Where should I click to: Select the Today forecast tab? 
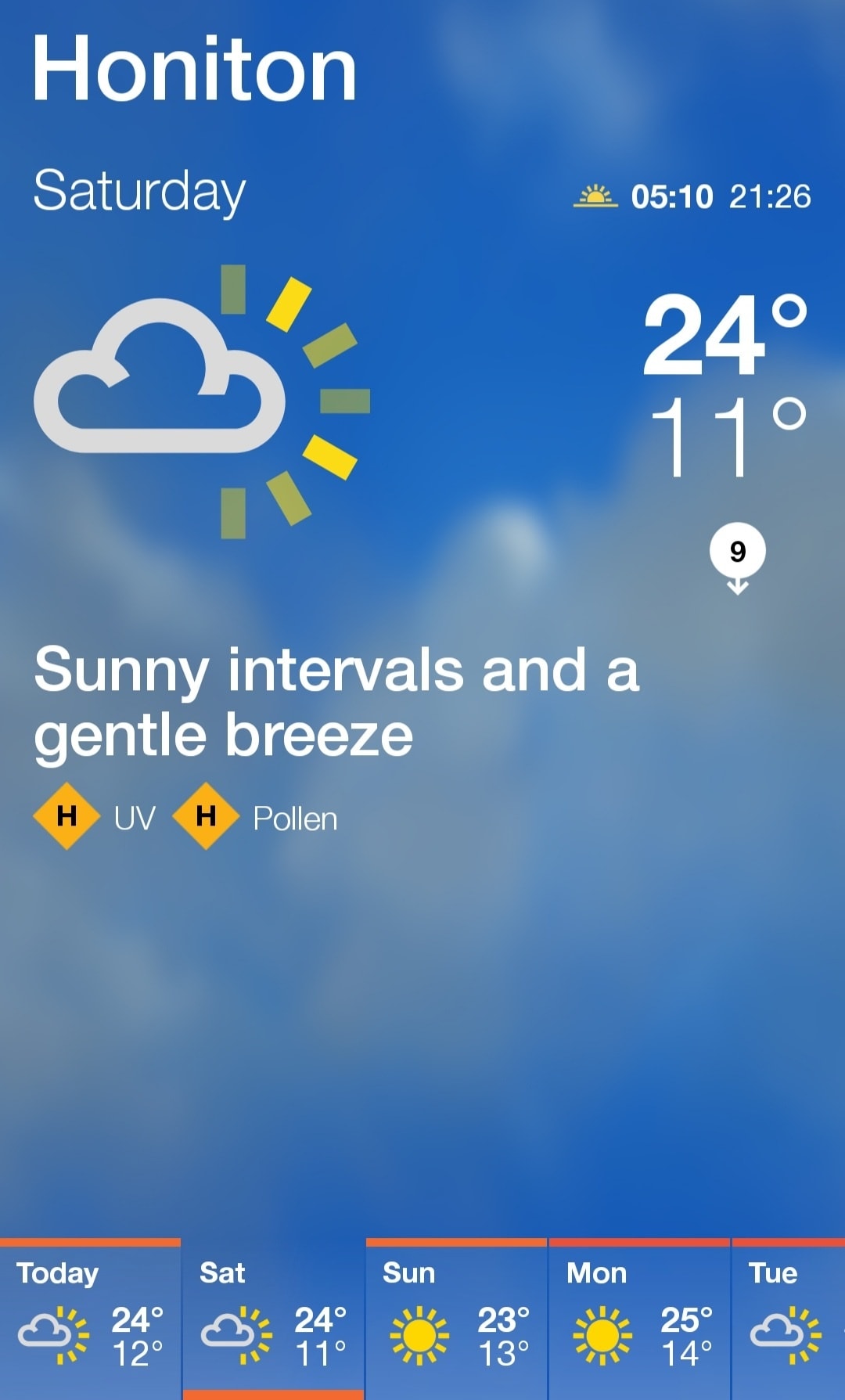coord(90,1319)
